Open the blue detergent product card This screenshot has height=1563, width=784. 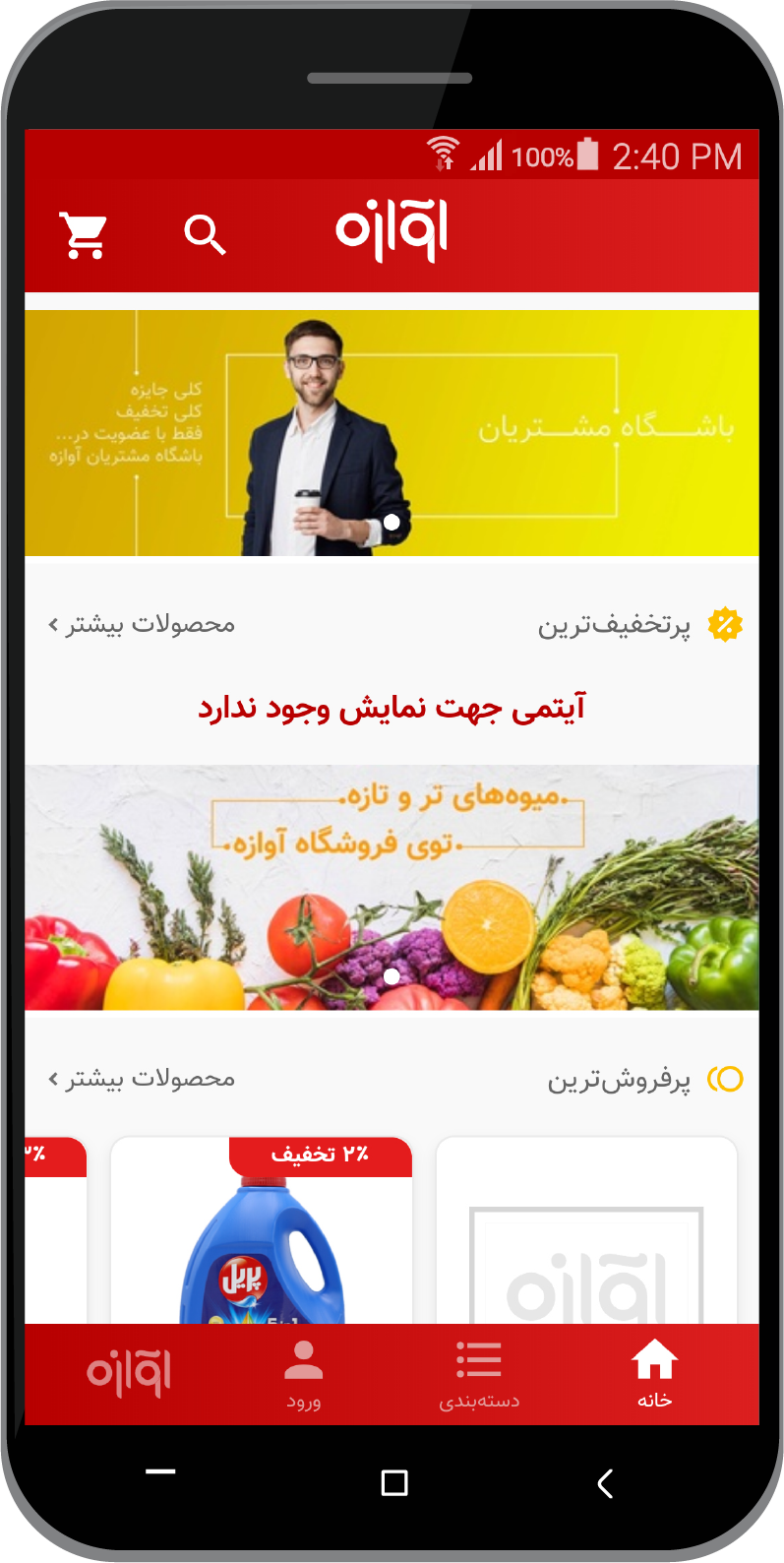coord(262,1230)
